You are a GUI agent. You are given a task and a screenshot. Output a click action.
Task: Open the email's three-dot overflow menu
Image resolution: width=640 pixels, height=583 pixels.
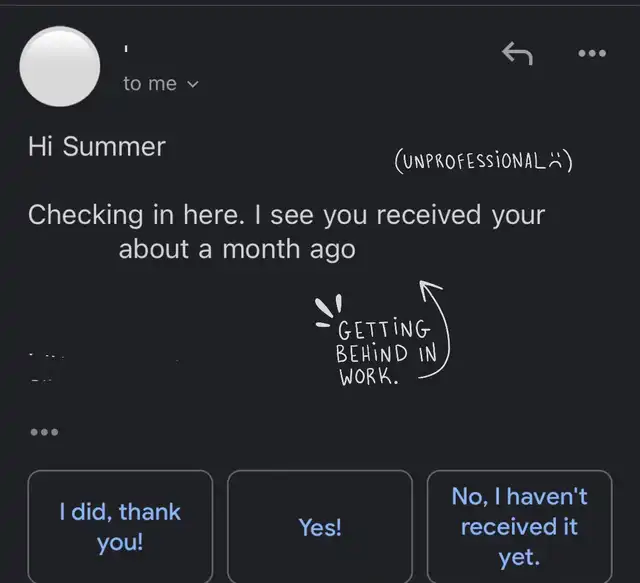click(592, 53)
